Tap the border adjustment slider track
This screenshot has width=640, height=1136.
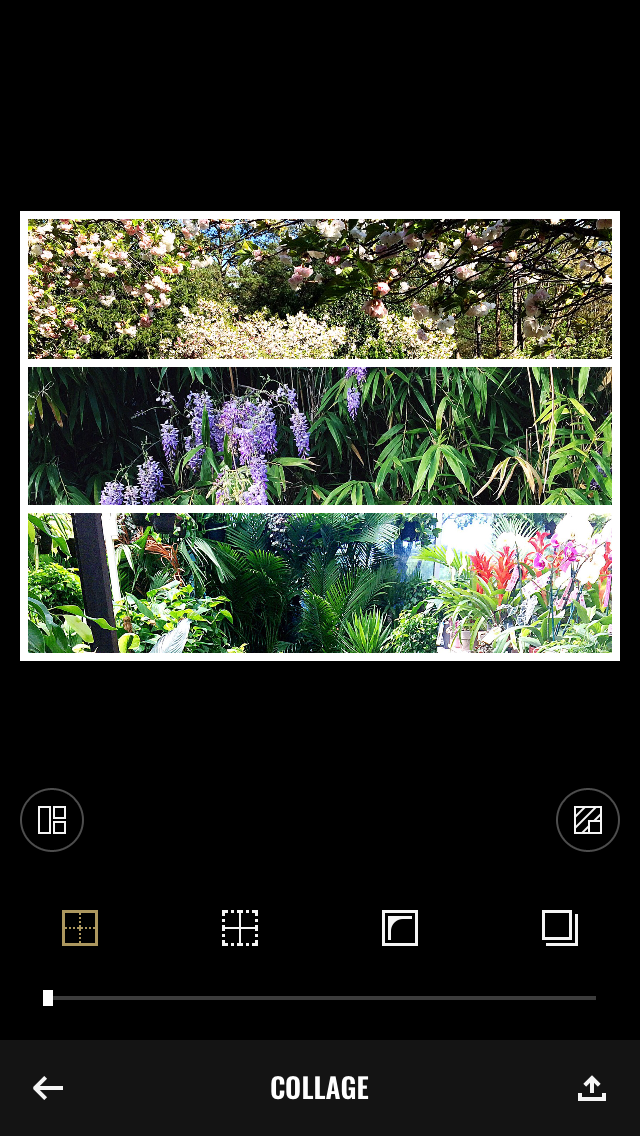(x=320, y=998)
